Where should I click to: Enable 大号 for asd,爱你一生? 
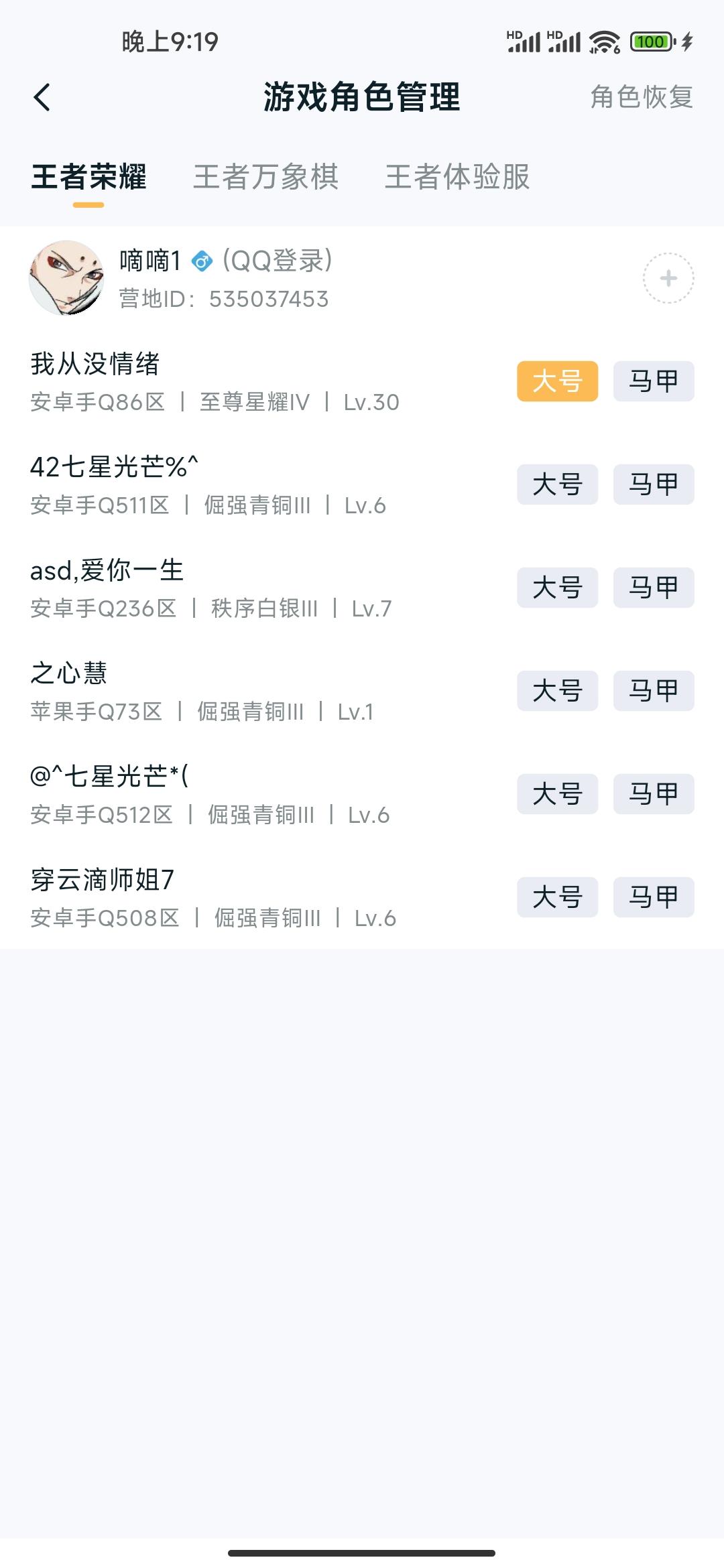(x=558, y=588)
